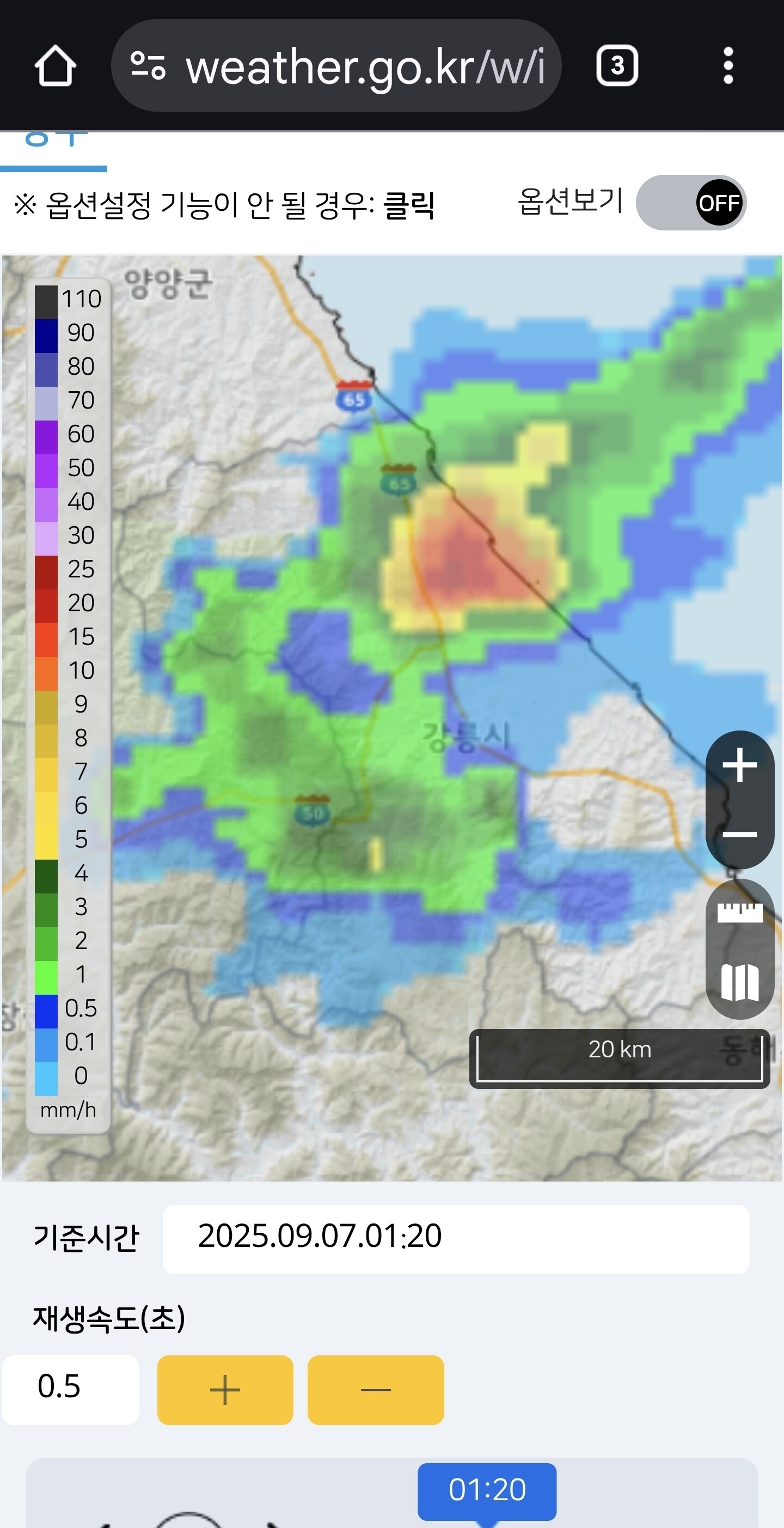Tap the 클릭 link for option settings
784x1528 pixels.
(x=409, y=205)
